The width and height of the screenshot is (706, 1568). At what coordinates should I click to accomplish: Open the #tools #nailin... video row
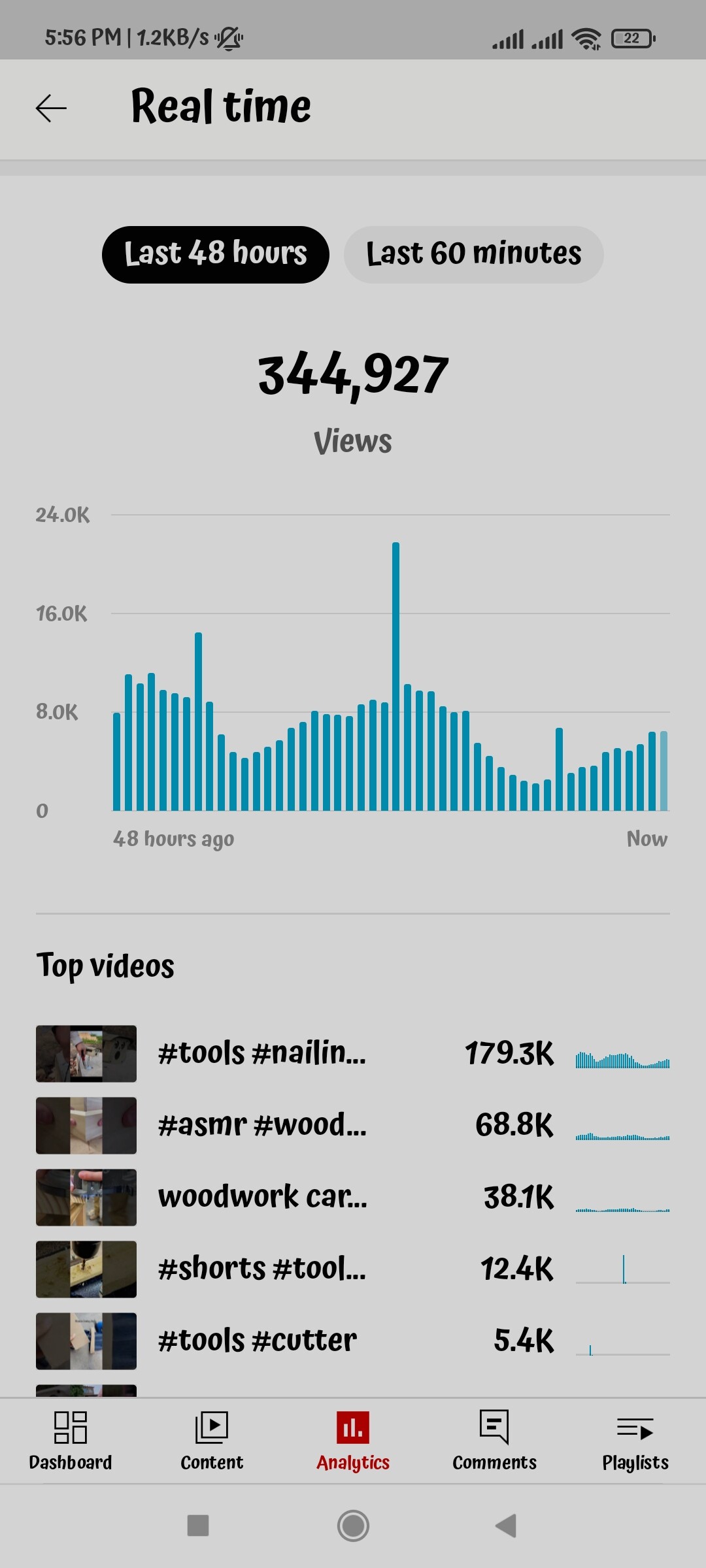[x=353, y=1053]
